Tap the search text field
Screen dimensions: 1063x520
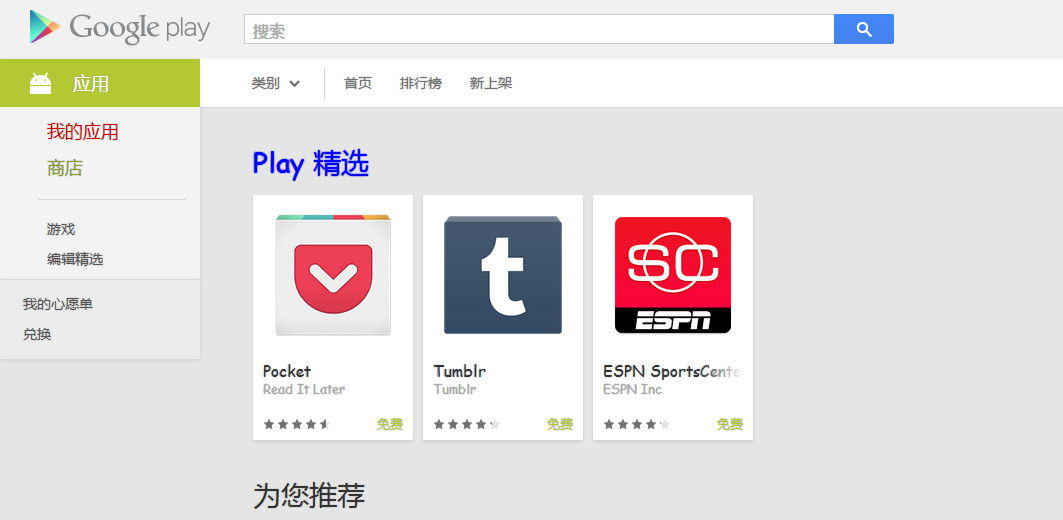538,30
